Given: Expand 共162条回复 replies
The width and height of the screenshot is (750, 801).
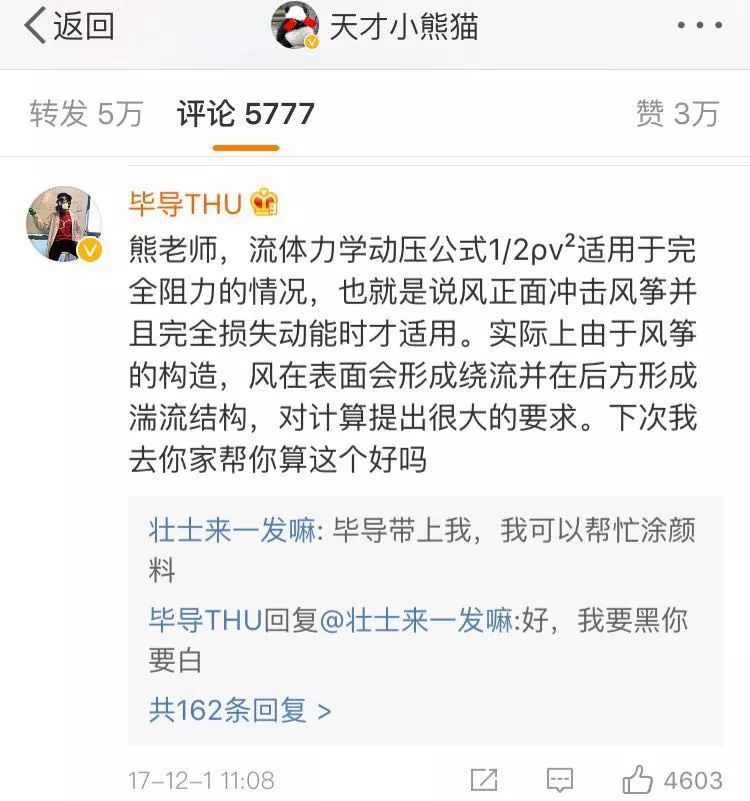Looking at the screenshot, I should coord(240,710).
